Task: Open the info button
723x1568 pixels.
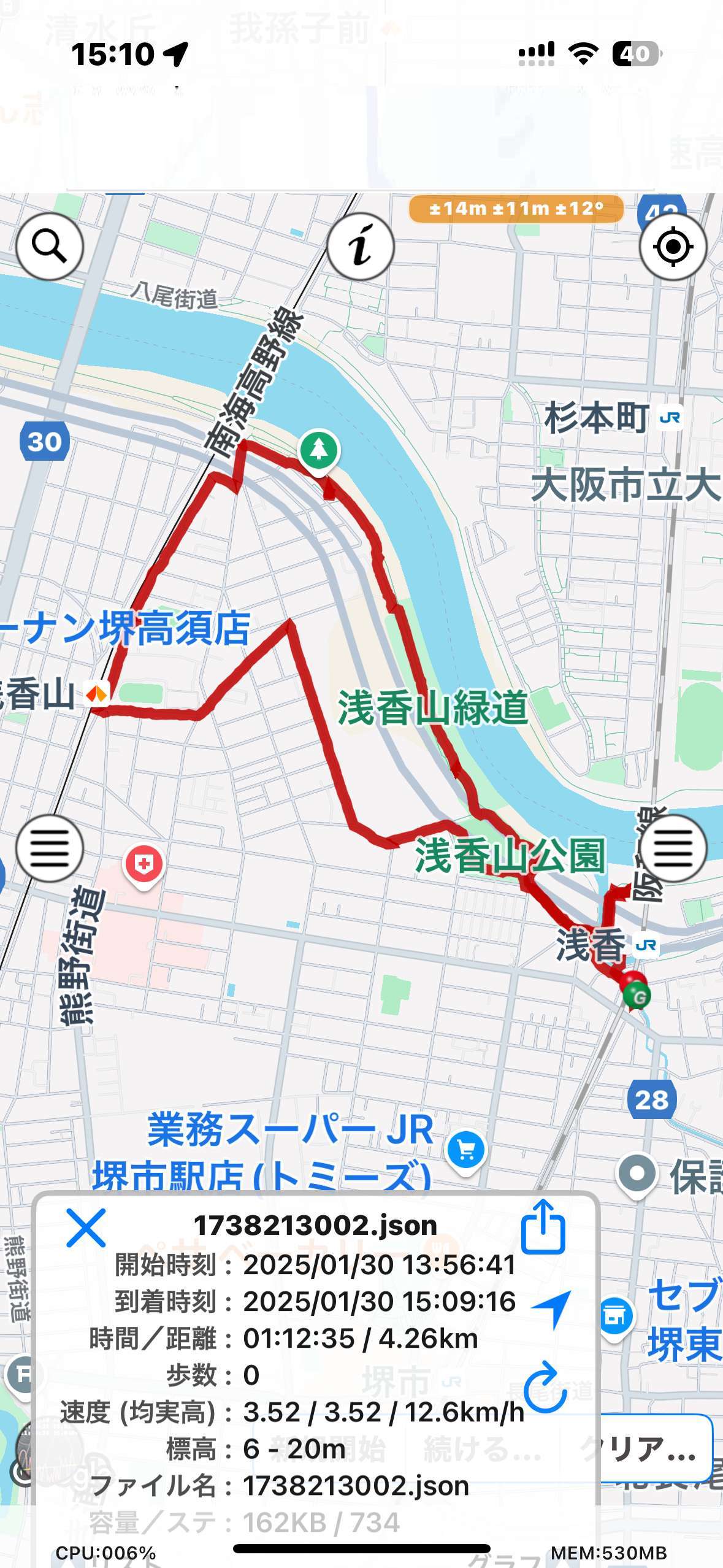Action: 361,247
